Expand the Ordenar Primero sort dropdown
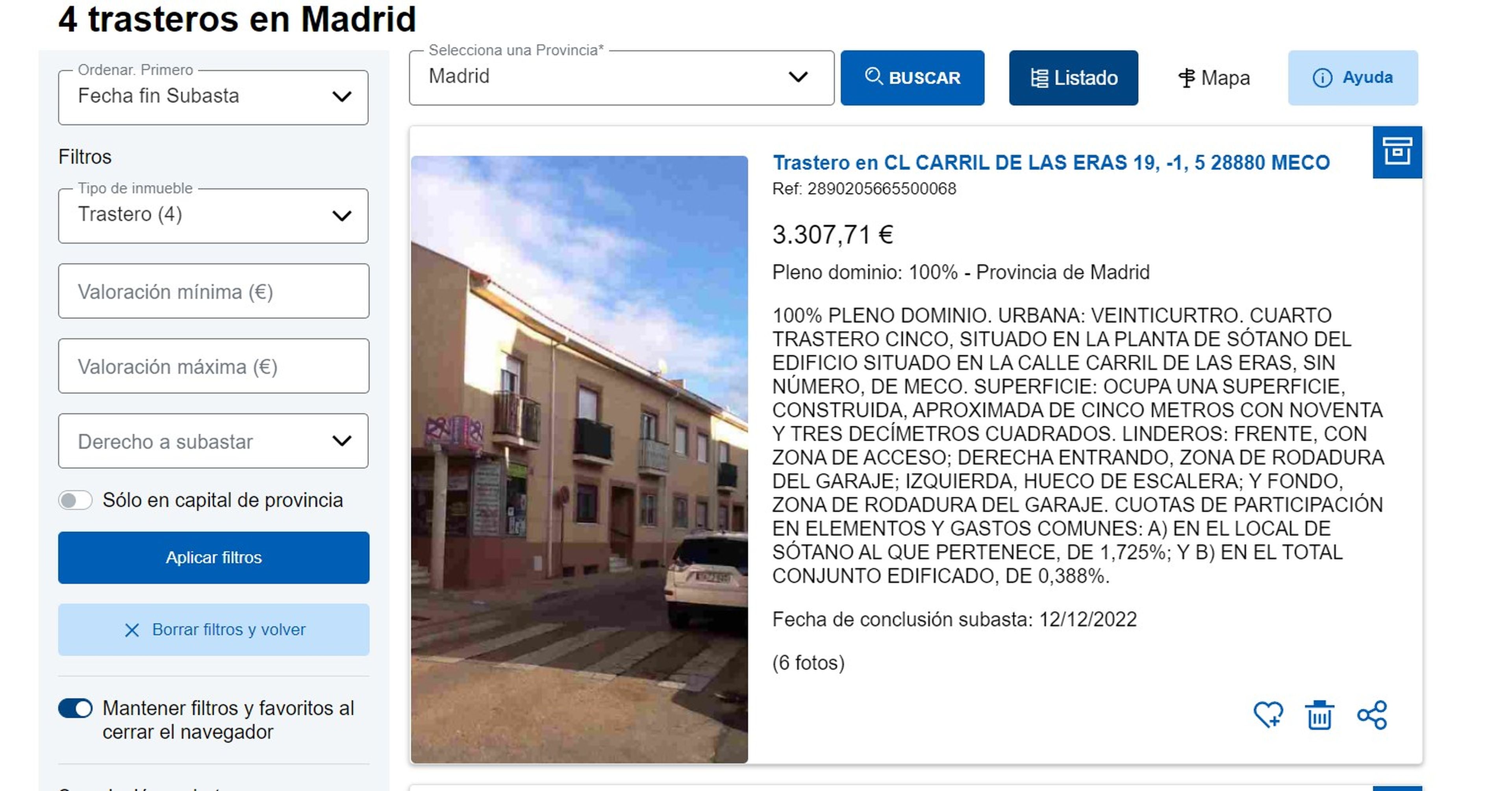This screenshot has height=791, width=1512. [213, 97]
